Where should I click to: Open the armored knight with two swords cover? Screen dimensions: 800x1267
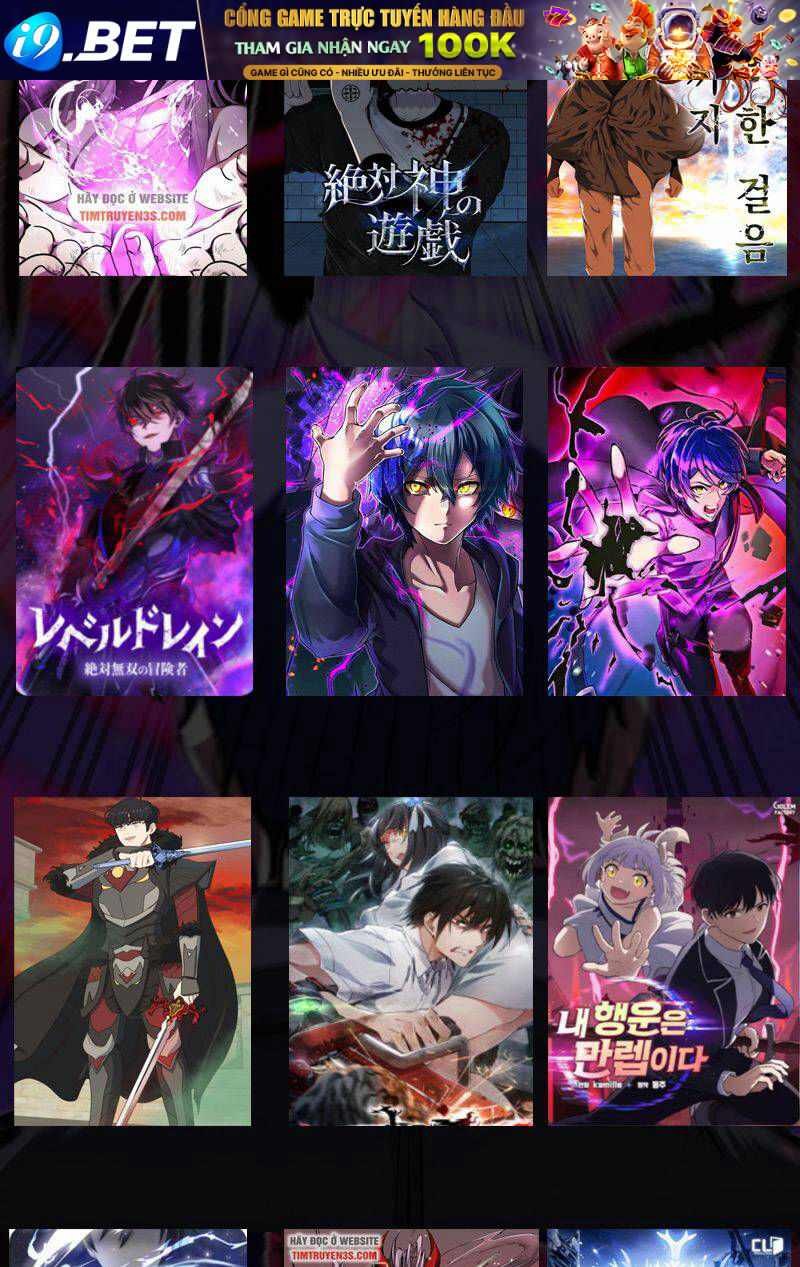pos(132,961)
